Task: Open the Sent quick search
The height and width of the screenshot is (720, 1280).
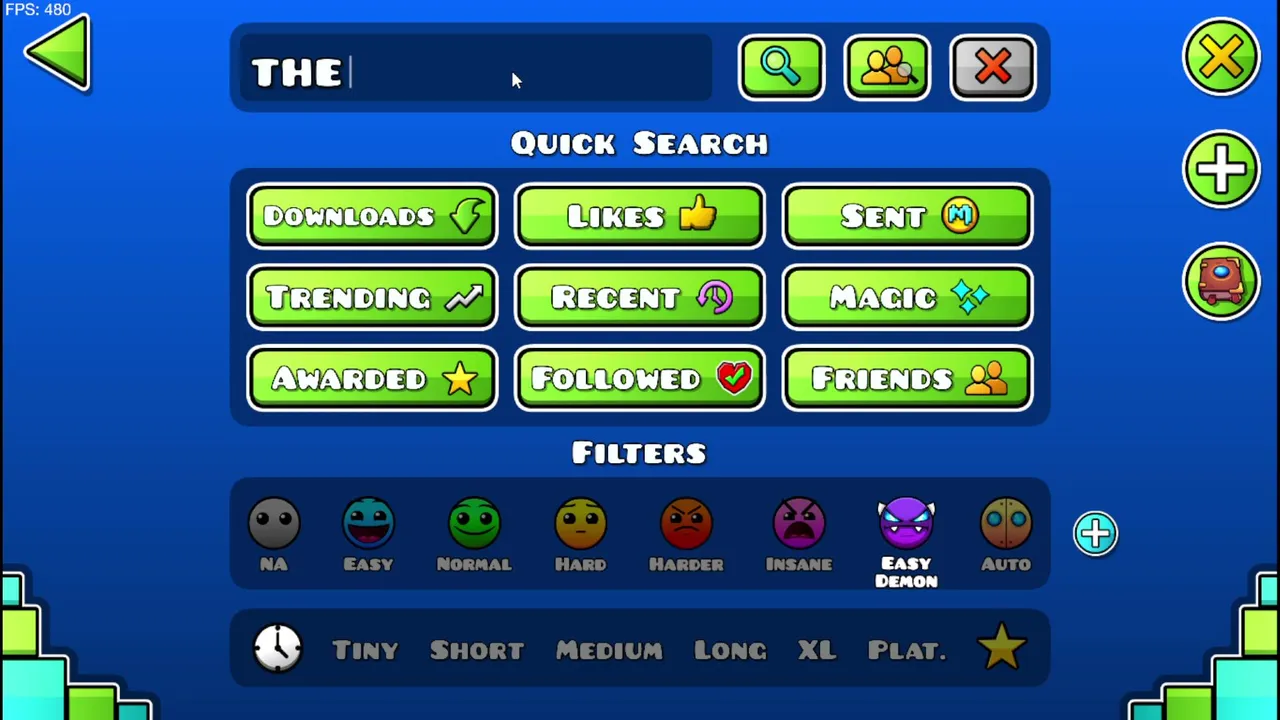Action: pos(907,216)
